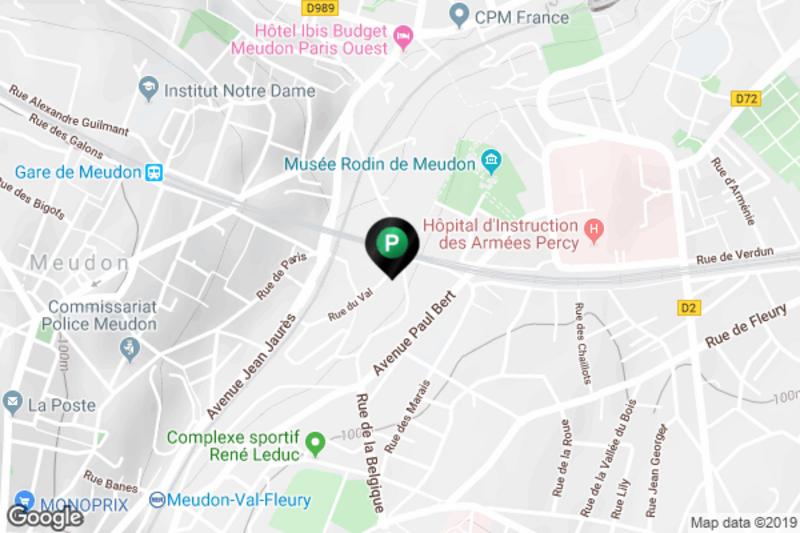Tap the green parking marker pin
Screen dimensions: 800x533
click(391, 243)
